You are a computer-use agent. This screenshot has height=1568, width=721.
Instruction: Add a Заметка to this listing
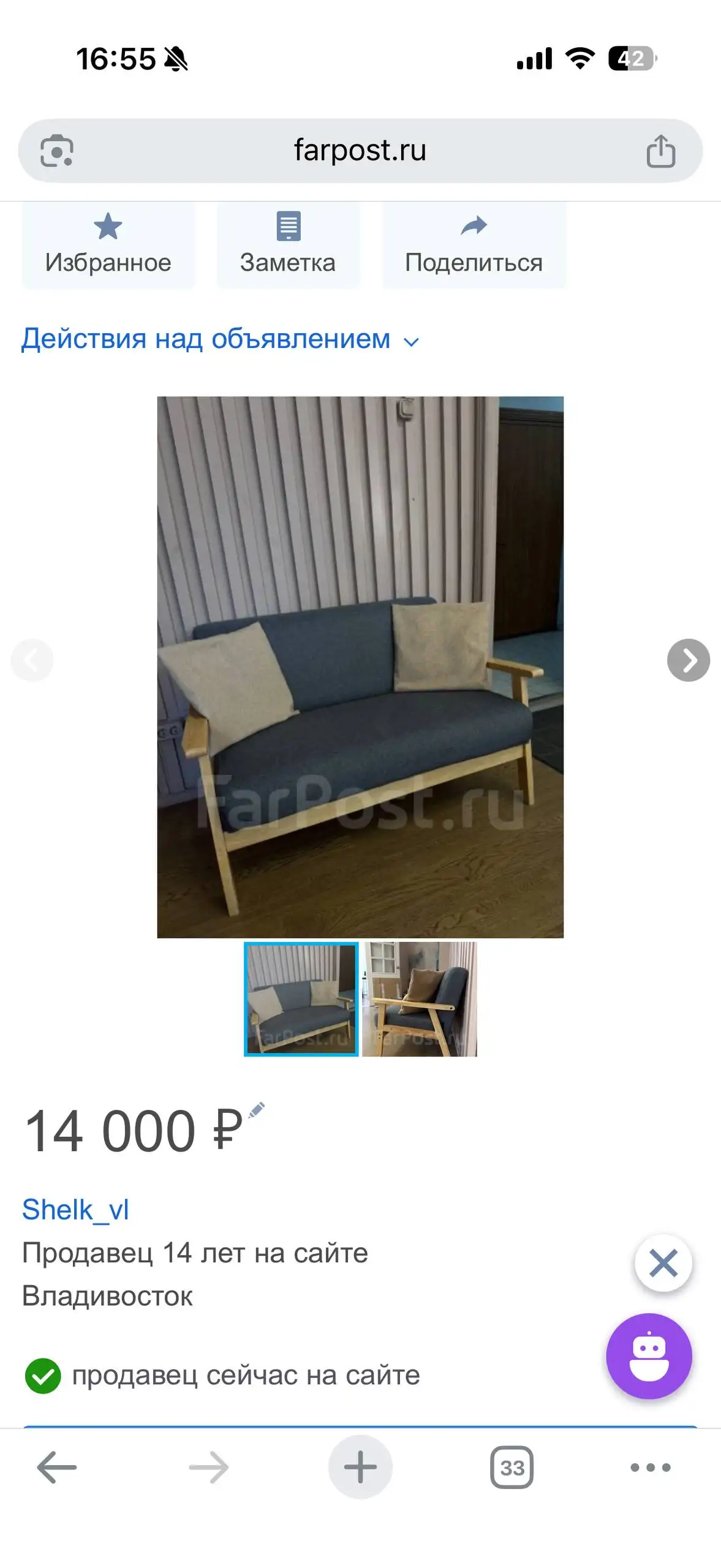click(x=288, y=244)
